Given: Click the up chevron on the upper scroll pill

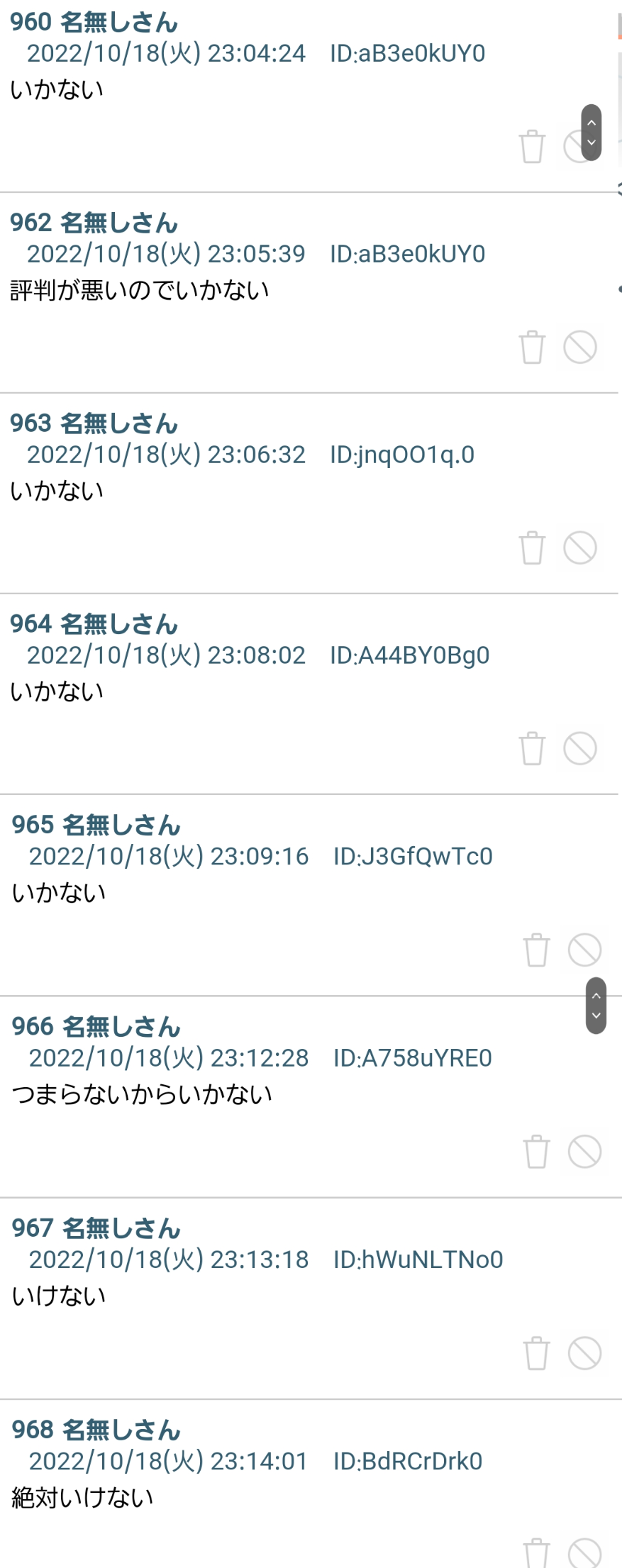Looking at the screenshot, I should [591, 122].
